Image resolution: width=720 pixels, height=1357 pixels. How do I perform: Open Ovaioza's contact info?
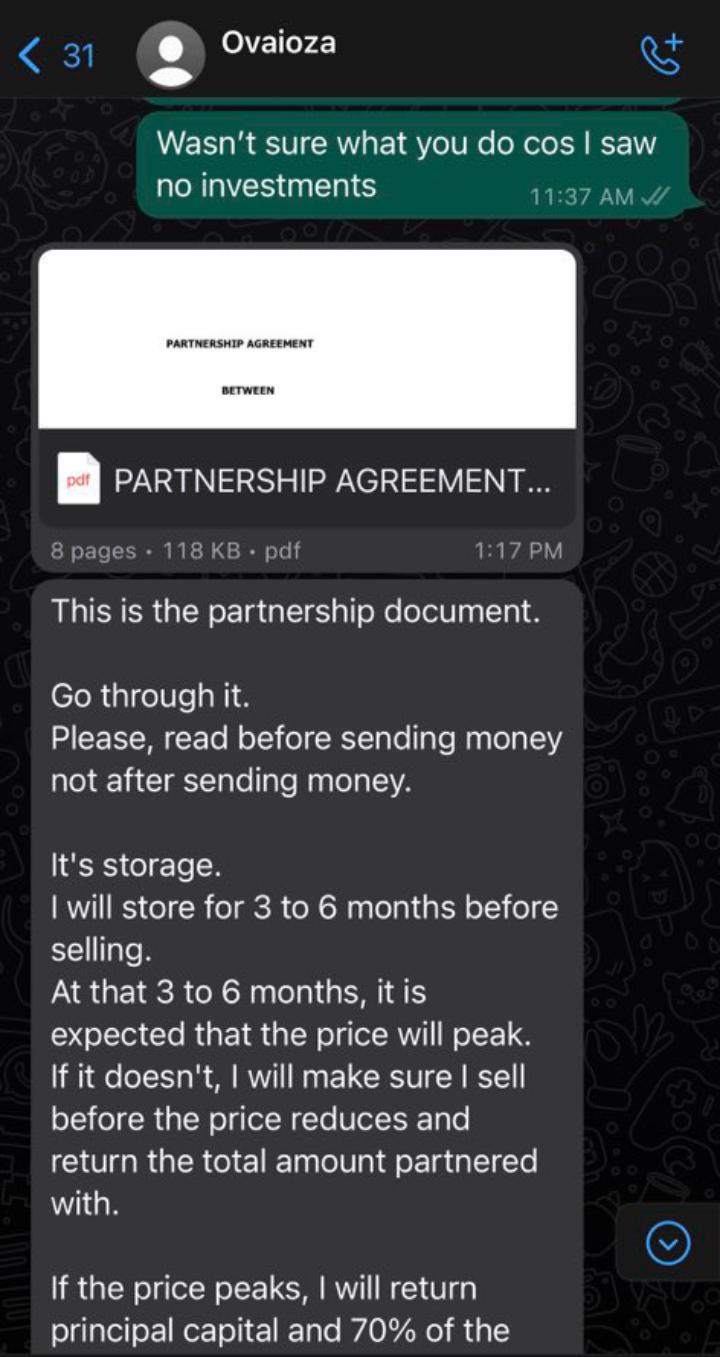[x=278, y=43]
